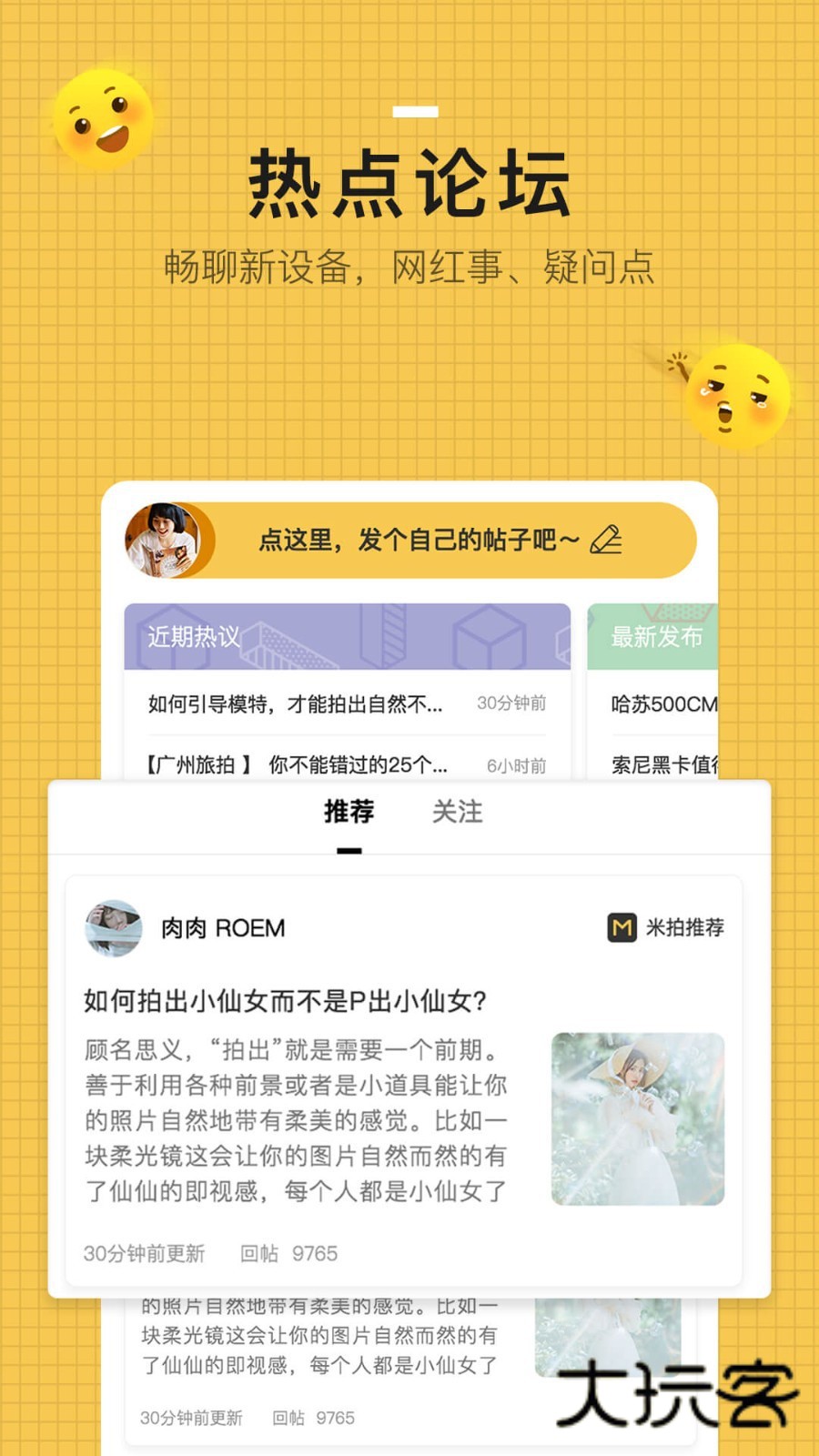Image resolution: width=819 pixels, height=1456 pixels.
Task: Click the 最新发布 green panel header
Action: 658,637
